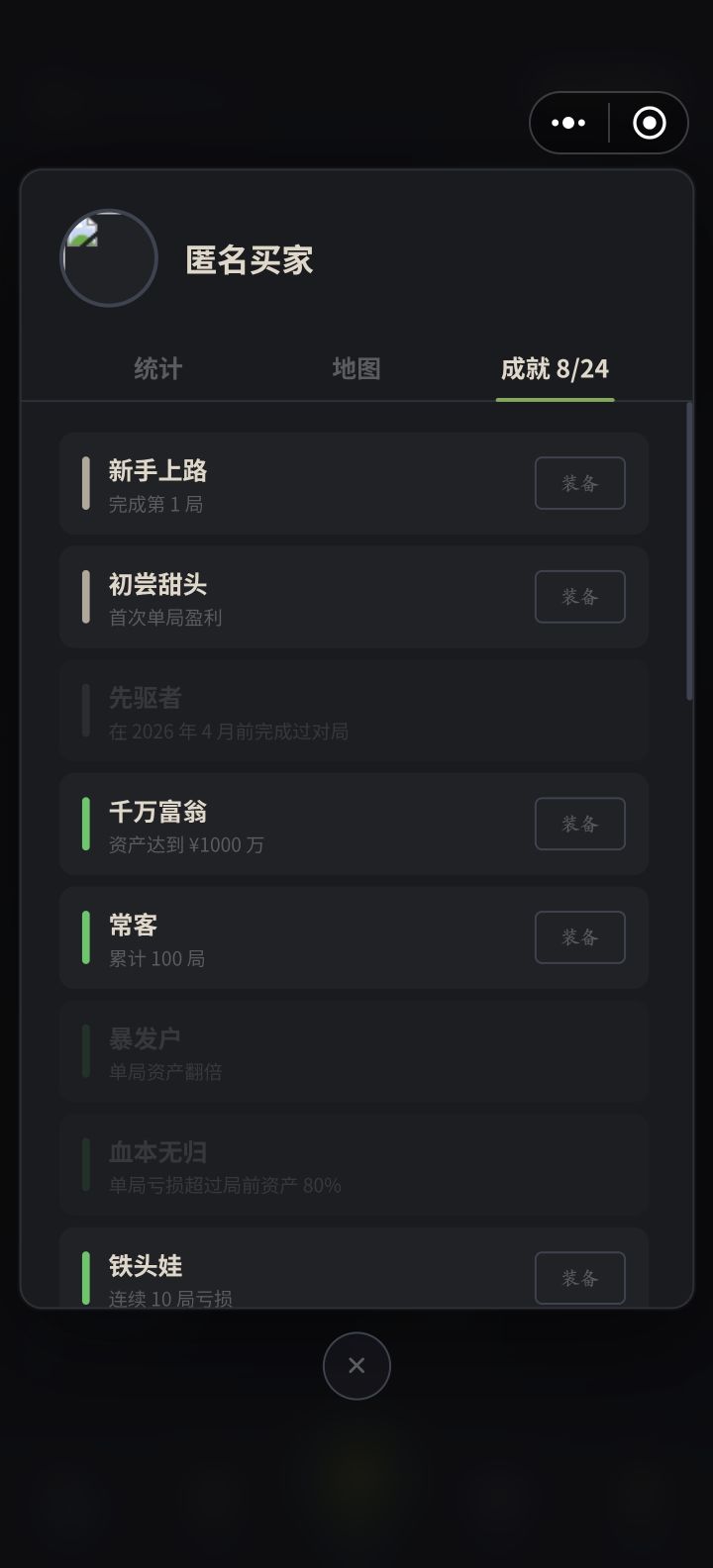Equip the 常客 achievement
The image size is (713, 1568).
pos(579,937)
